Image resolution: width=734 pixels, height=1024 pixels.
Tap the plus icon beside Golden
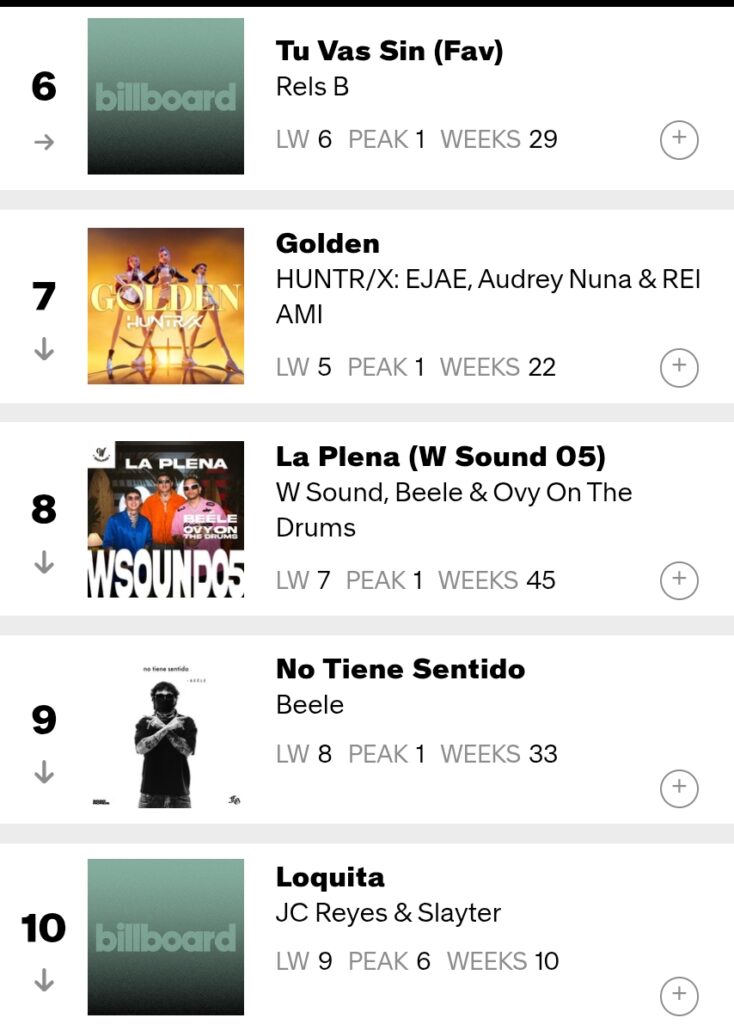[x=679, y=367]
